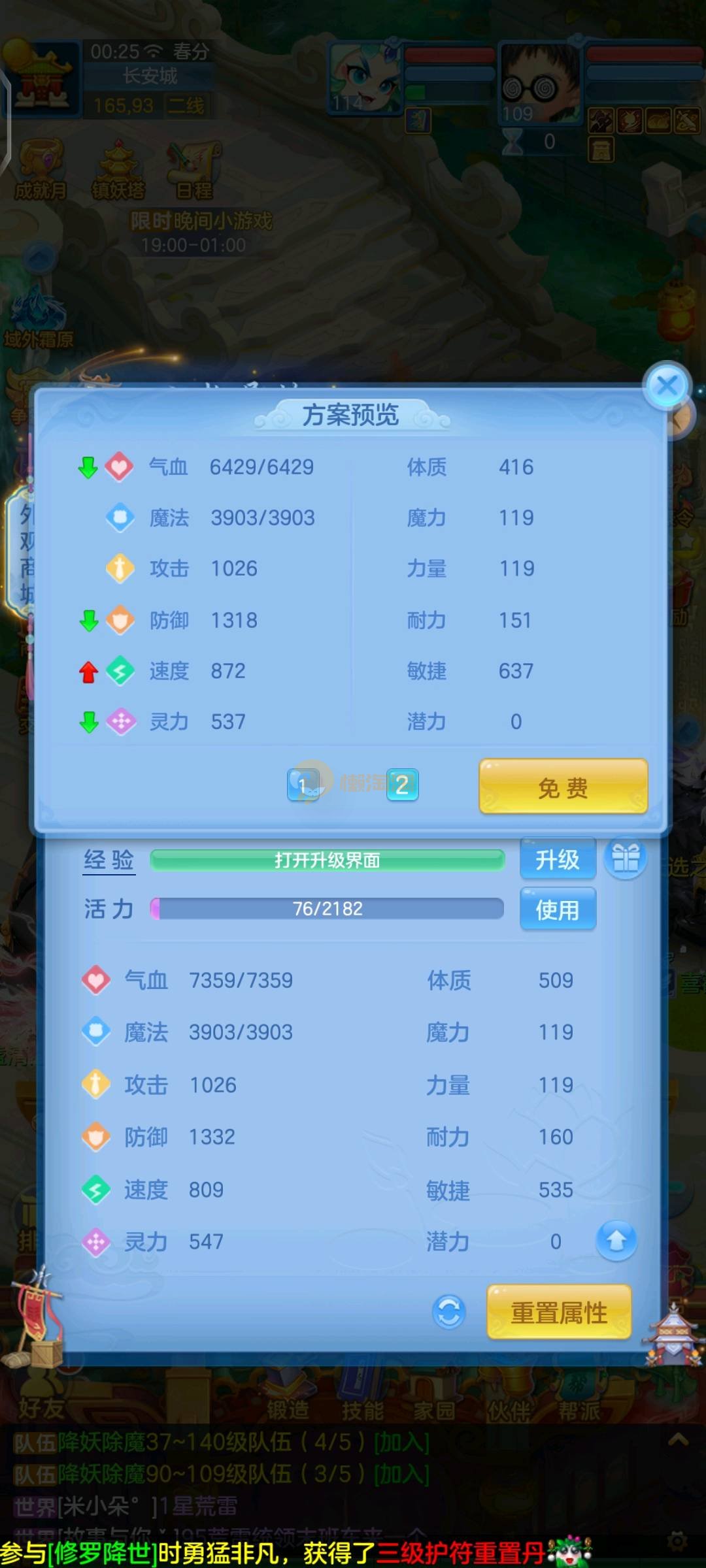The width and height of the screenshot is (706, 1568).
Task: Close the 方案预览 dialog
Action: [x=667, y=386]
